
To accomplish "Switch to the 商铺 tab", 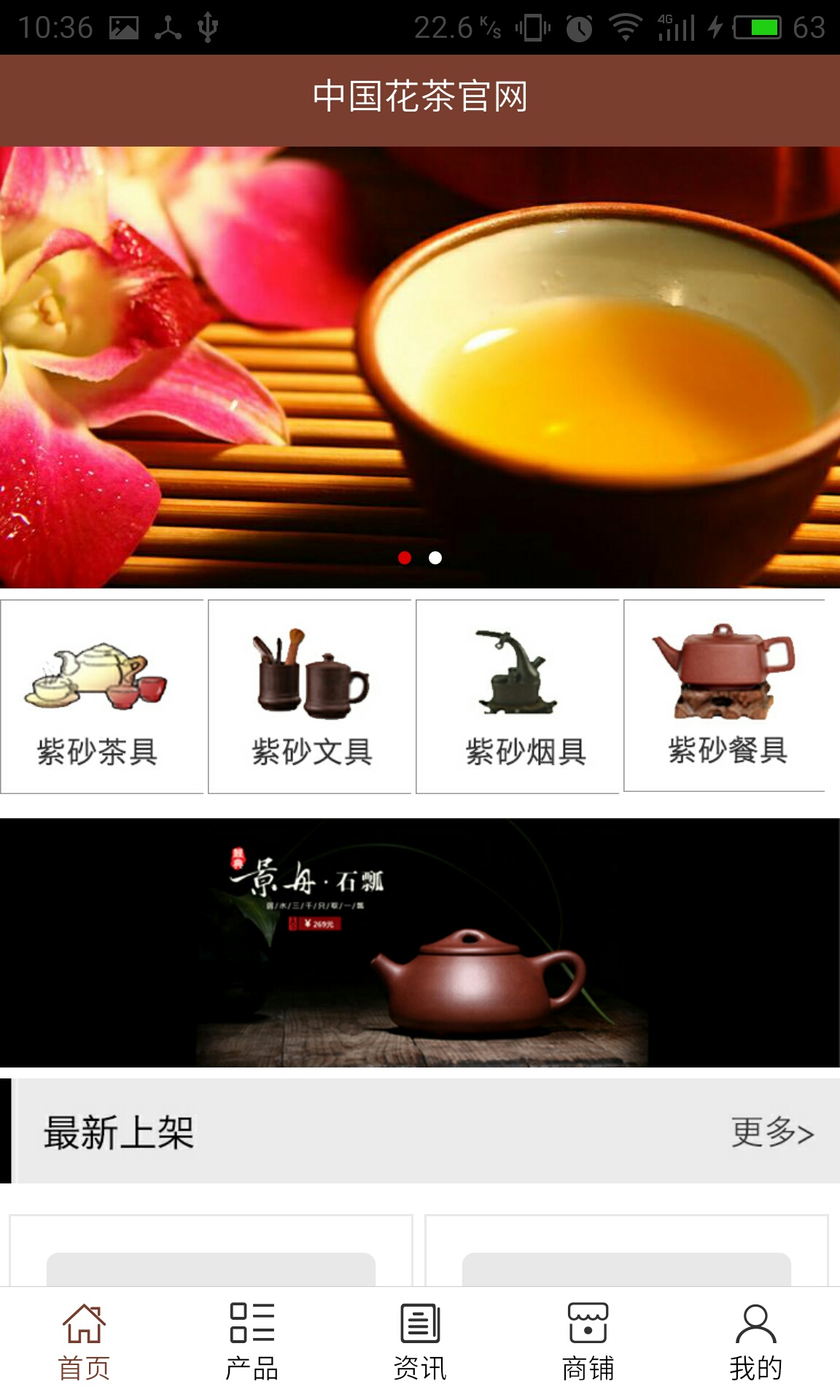I will tap(588, 1343).
